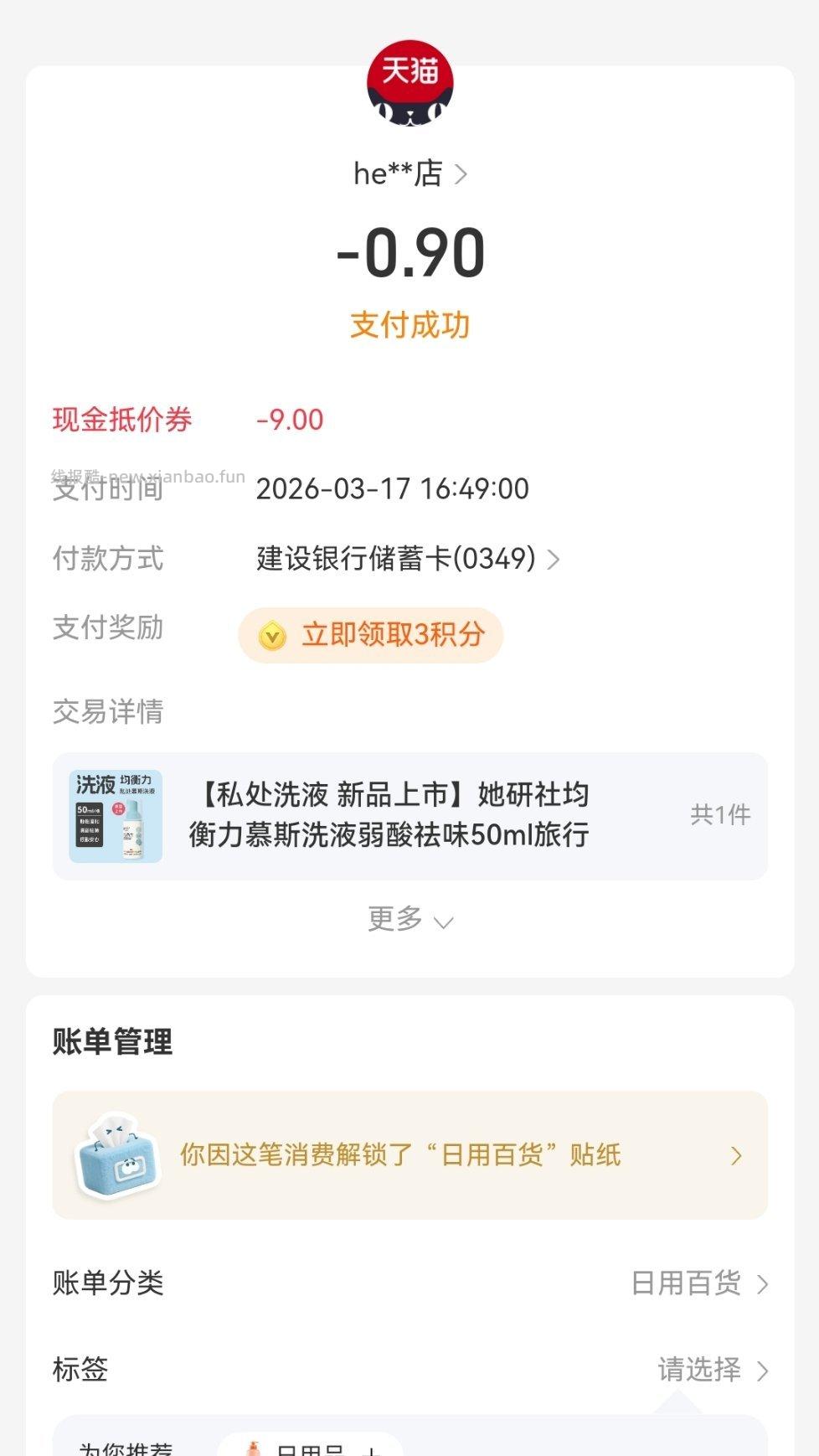
Task: Click the chevron on the sticker banner
Action: [x=734, y=1154]
